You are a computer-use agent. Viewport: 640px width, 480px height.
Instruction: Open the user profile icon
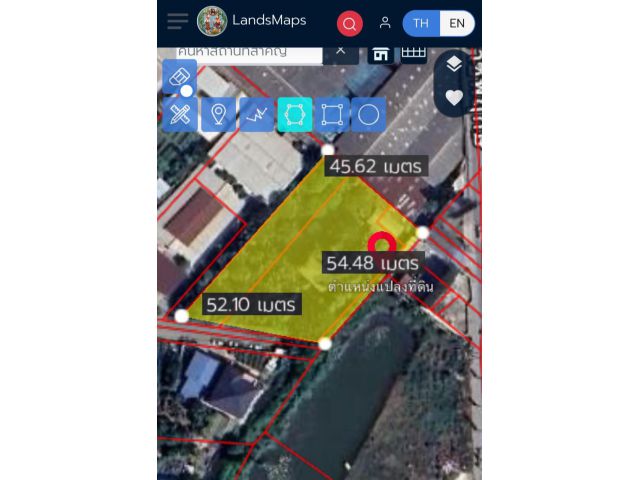(x=385, y=23)
